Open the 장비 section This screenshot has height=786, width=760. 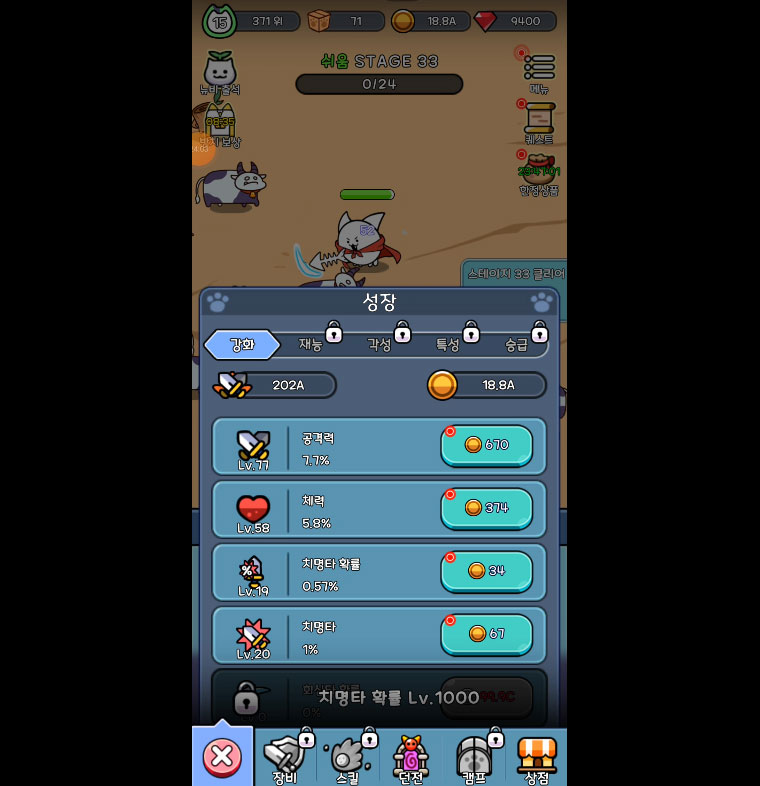pyautogui.click(x=285, y=760)
